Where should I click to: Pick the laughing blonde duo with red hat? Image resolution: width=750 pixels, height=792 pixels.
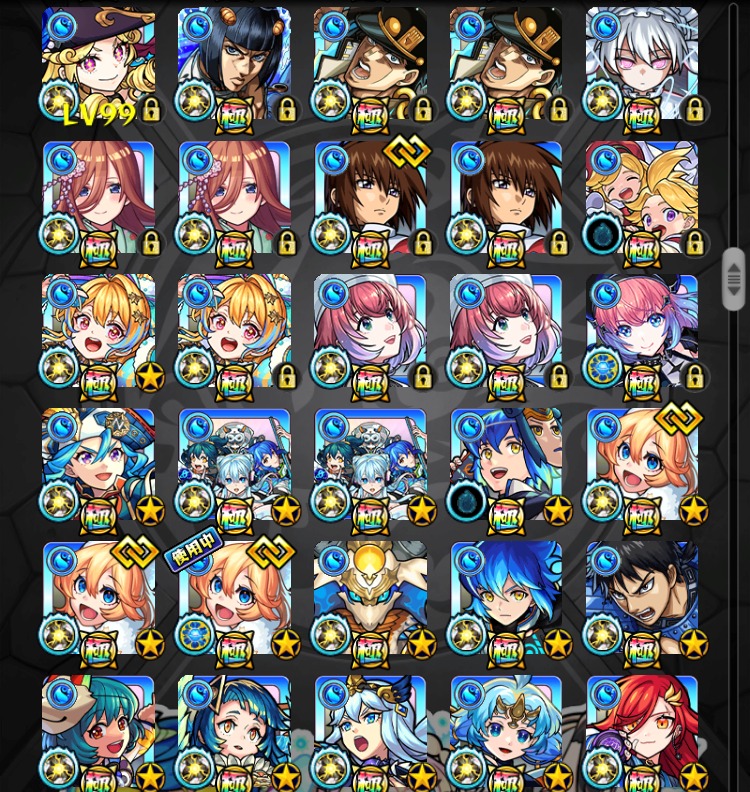pyautogui.click(x=642, y=198)
